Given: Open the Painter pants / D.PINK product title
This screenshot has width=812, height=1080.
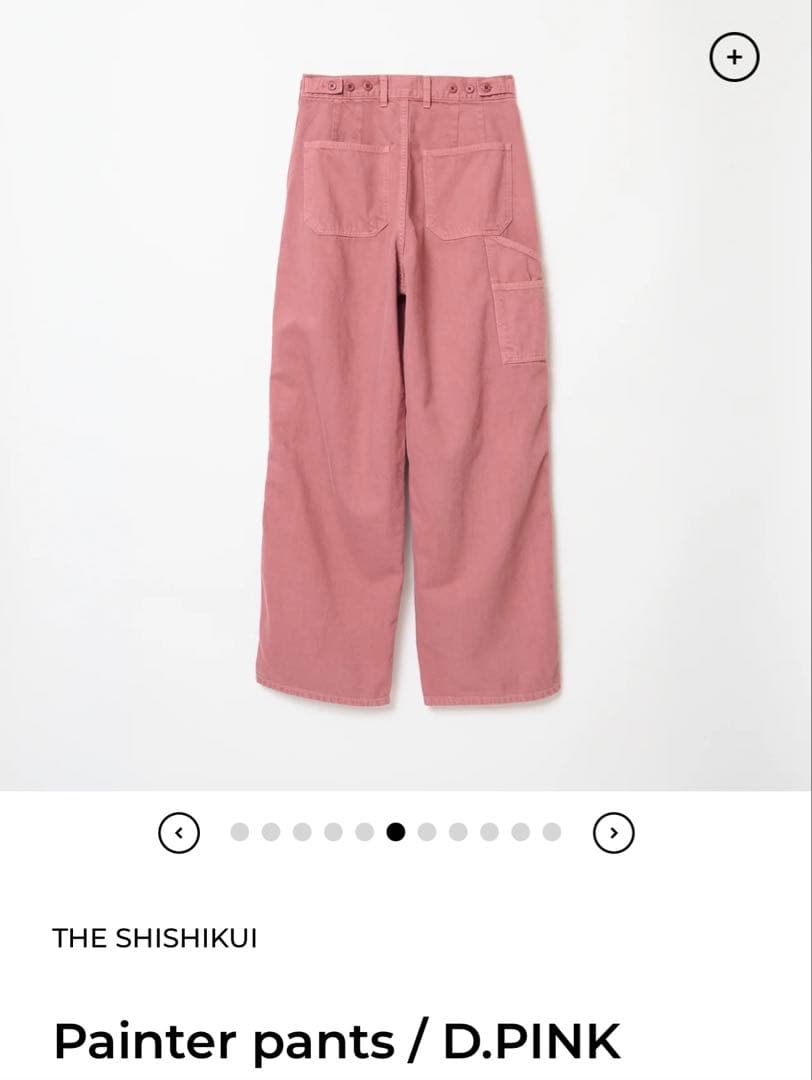Looking at the screenshot, I should pyautogui.click(x=335, y=1040).
